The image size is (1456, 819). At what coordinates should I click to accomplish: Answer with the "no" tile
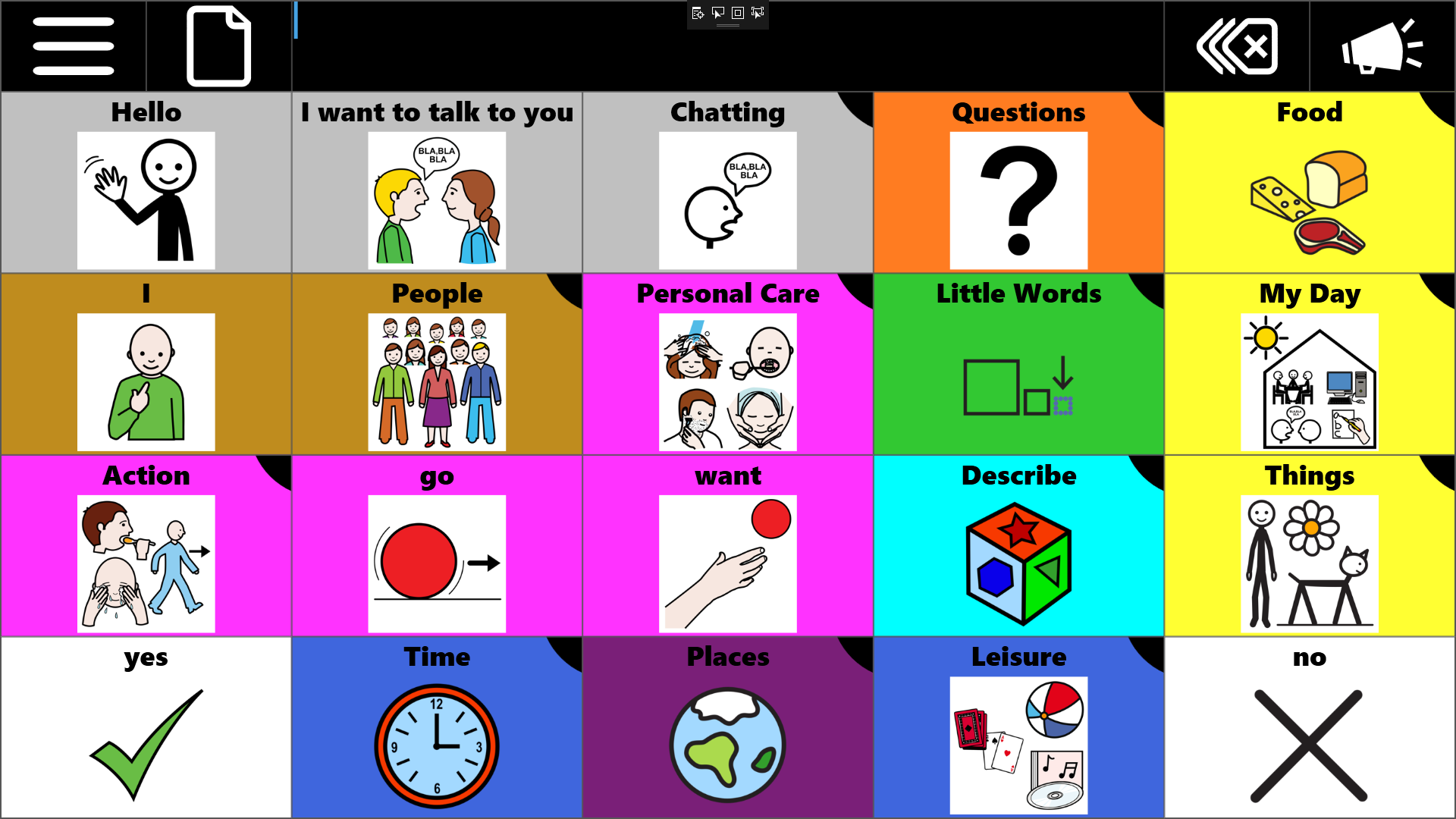[1310, 728]
